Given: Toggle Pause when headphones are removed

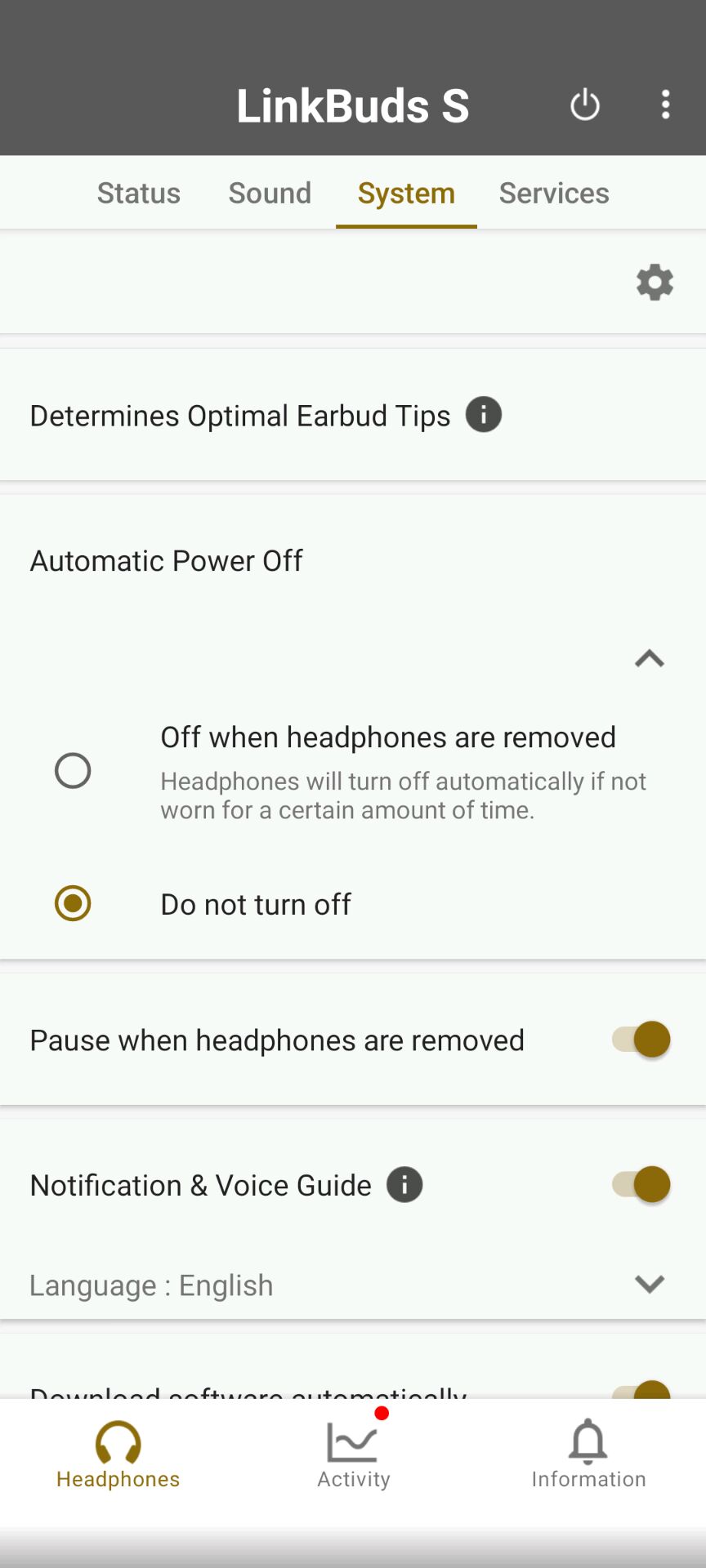Looking at the screenshot, I should (641, 1040).
